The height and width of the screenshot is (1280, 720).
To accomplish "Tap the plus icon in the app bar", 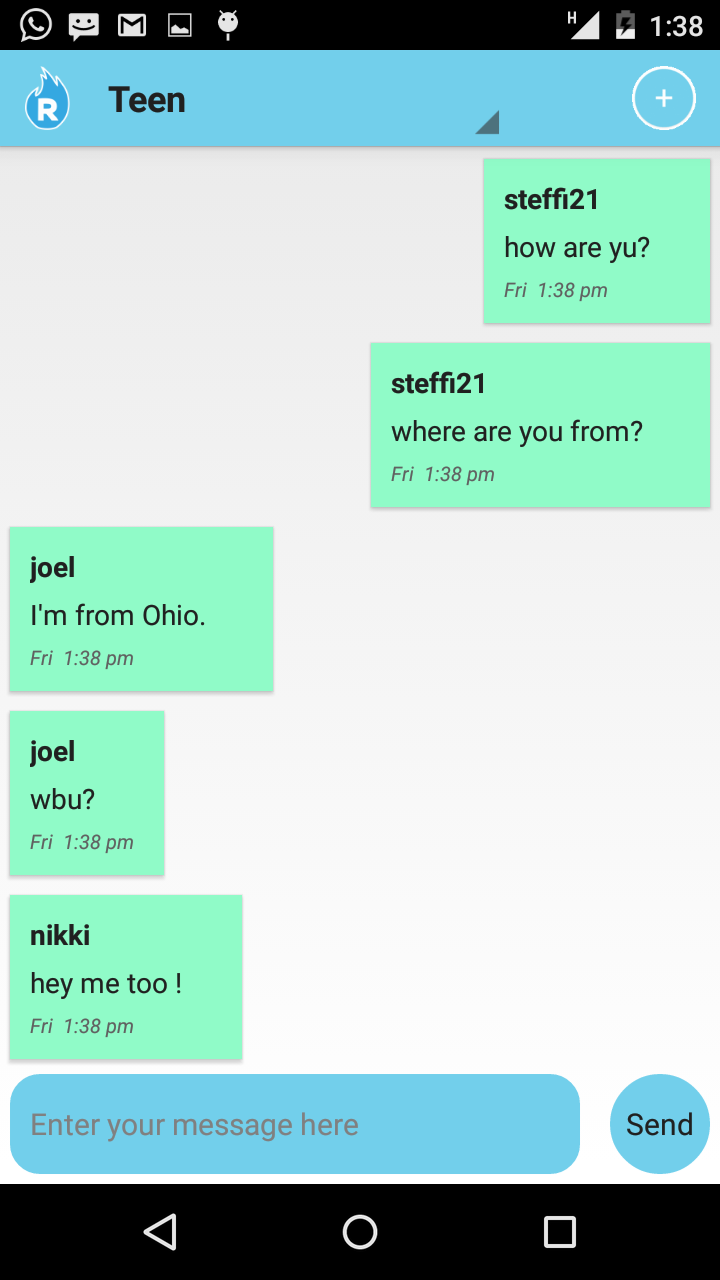I will pyautogui.click(x=663, y=99).
